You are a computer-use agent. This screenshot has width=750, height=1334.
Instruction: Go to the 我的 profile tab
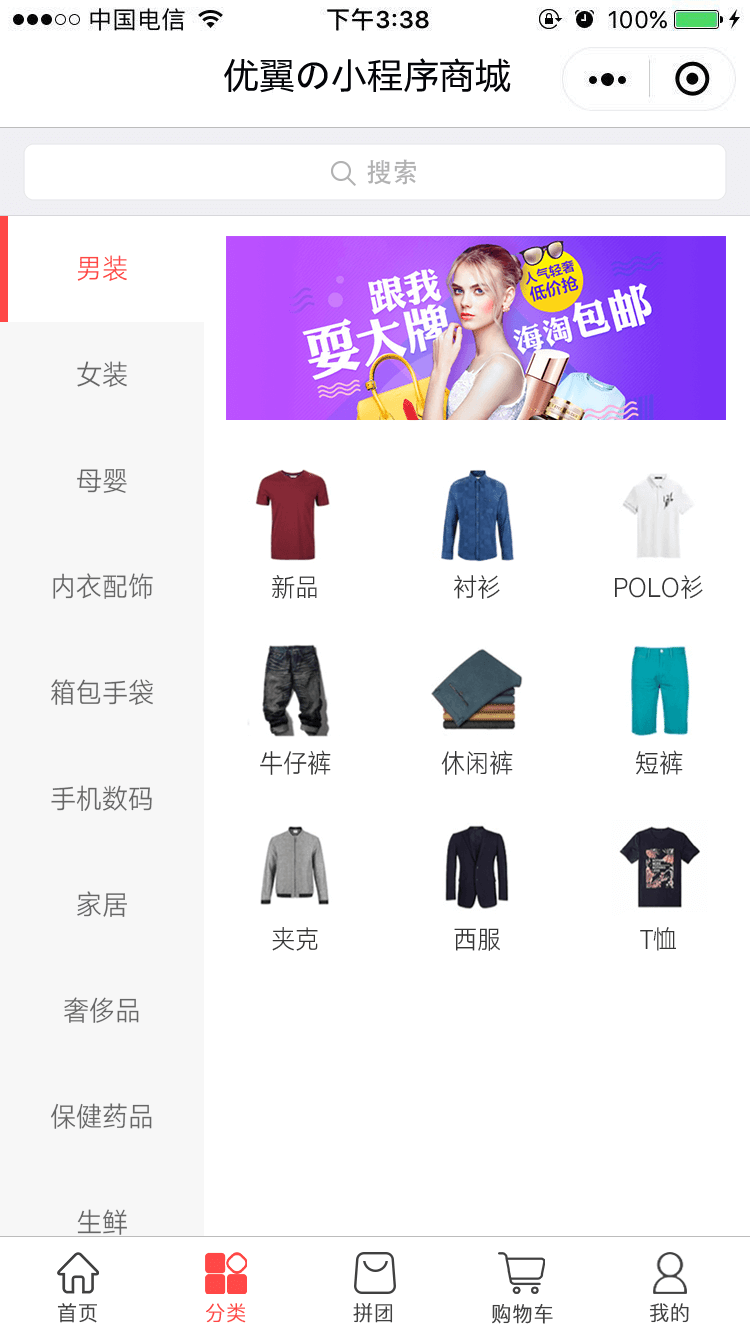point(669,1287)
